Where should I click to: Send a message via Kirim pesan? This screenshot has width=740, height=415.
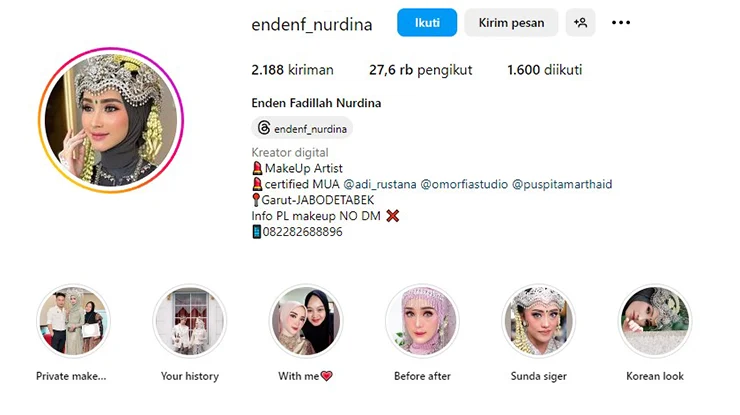tap(511, 22)
